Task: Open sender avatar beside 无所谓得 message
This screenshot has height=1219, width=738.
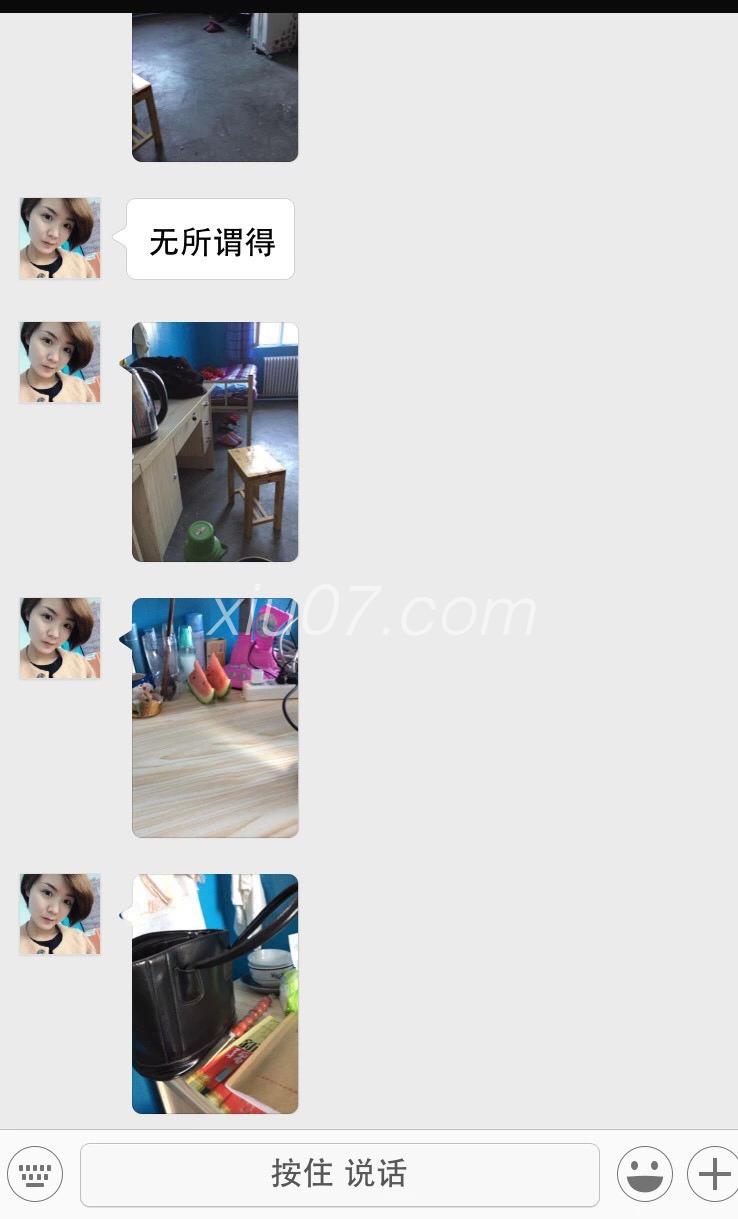Action: tap(60, 238)
